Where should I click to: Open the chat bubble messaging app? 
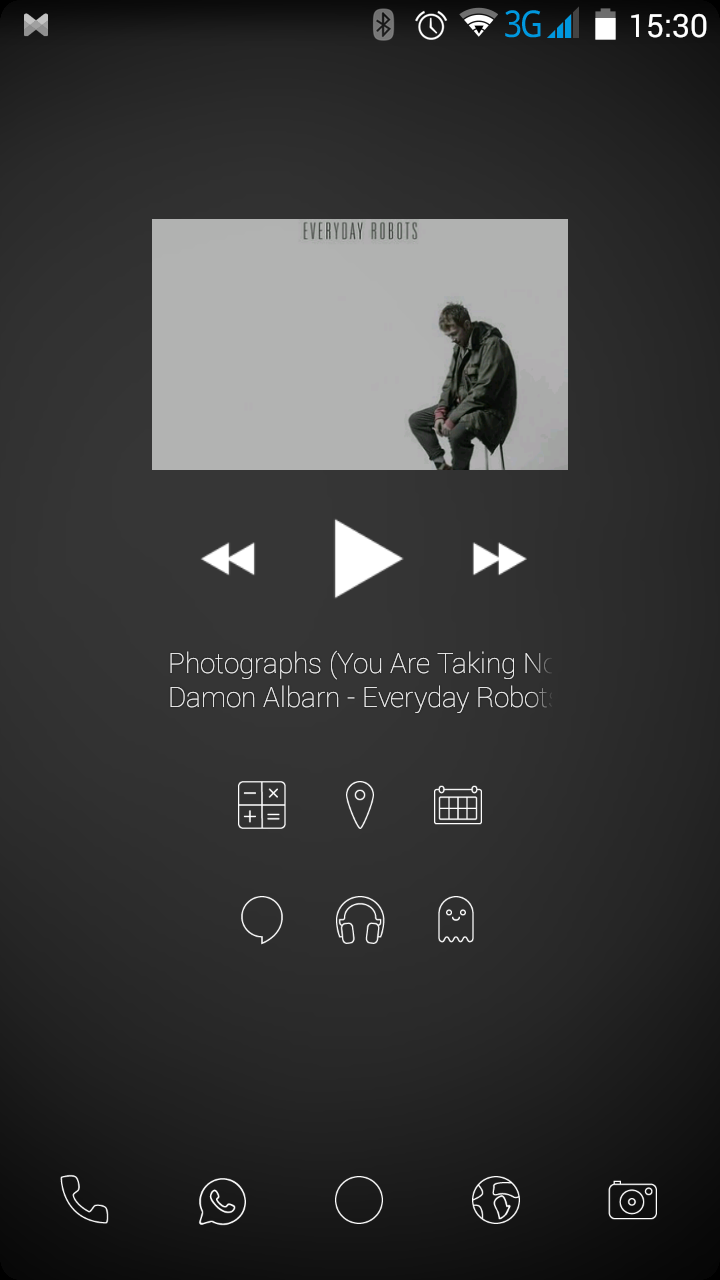tap(262, 919)
